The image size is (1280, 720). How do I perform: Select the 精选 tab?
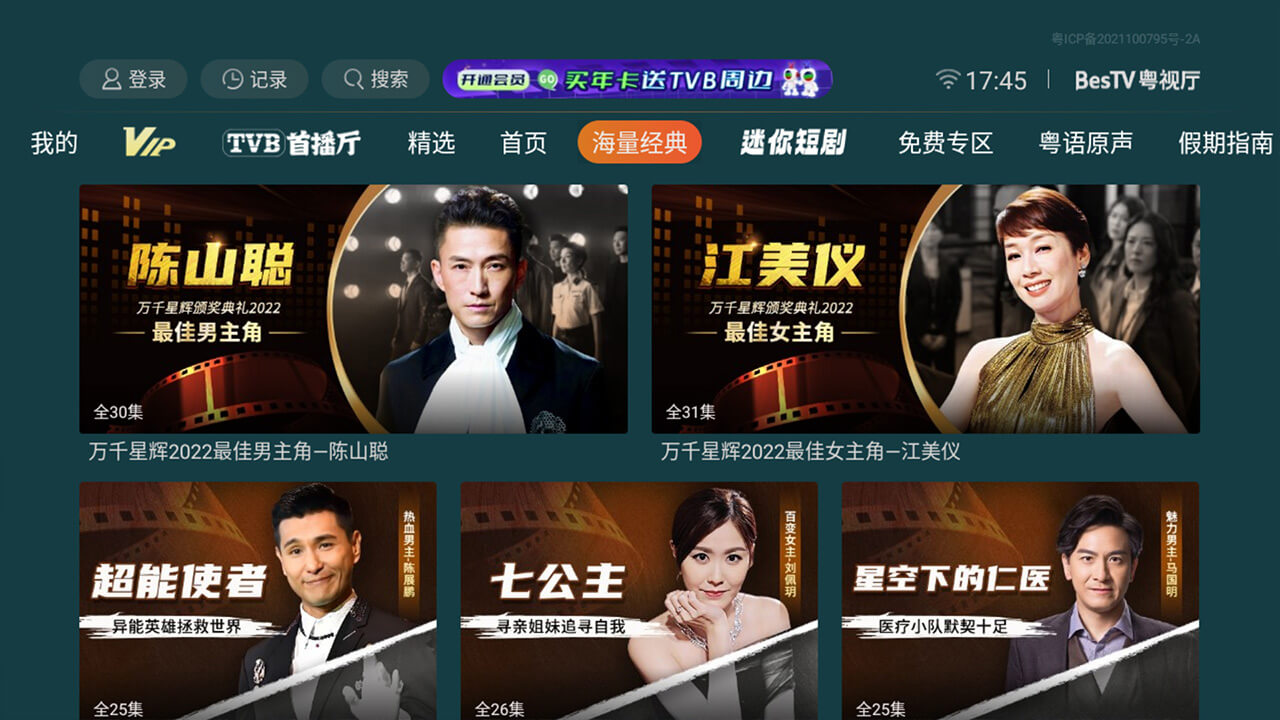(431, 143)
